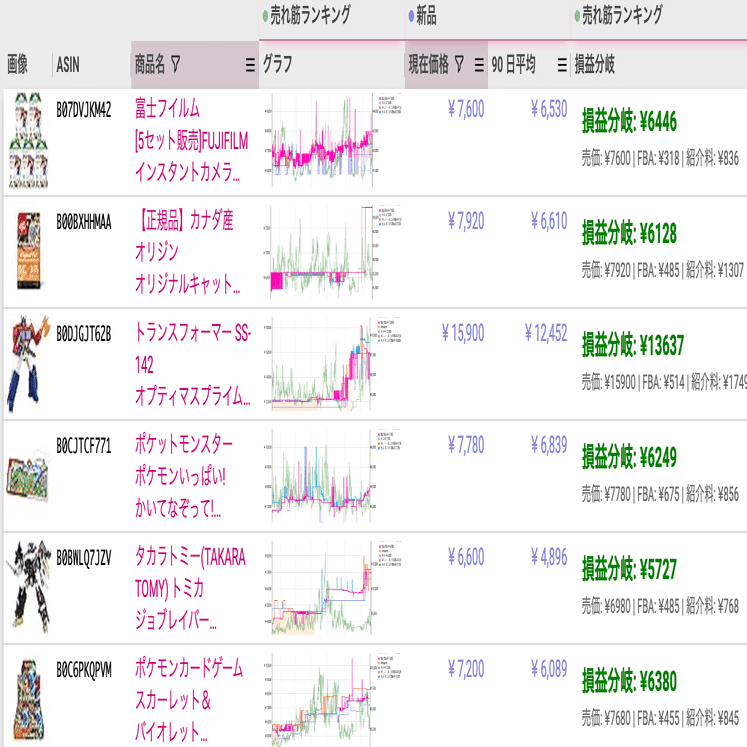Sort by the ASIN column header
This screenshot has height=747, width=747.
click(x=68, y=65)
